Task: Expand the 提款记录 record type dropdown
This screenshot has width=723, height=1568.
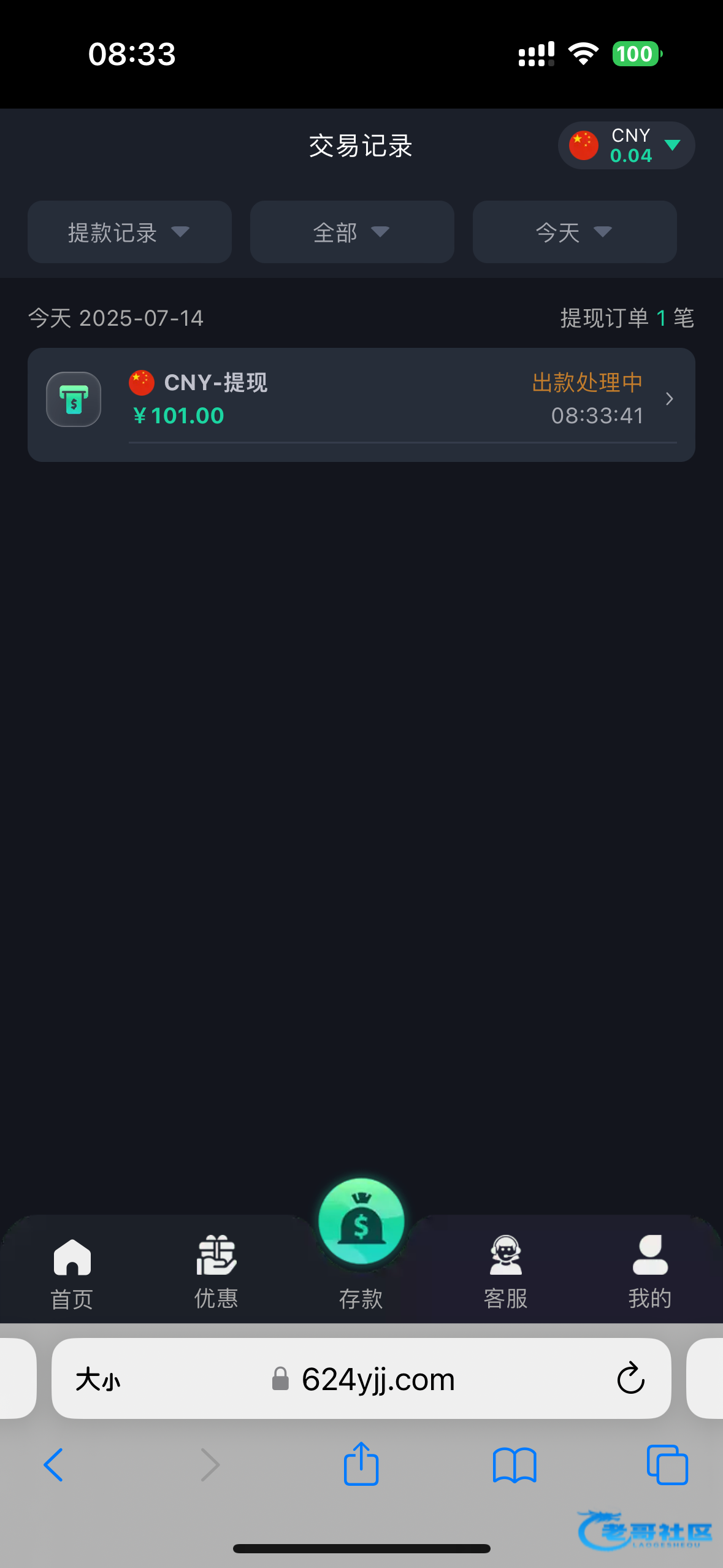Action: click(x=129, y=233)
